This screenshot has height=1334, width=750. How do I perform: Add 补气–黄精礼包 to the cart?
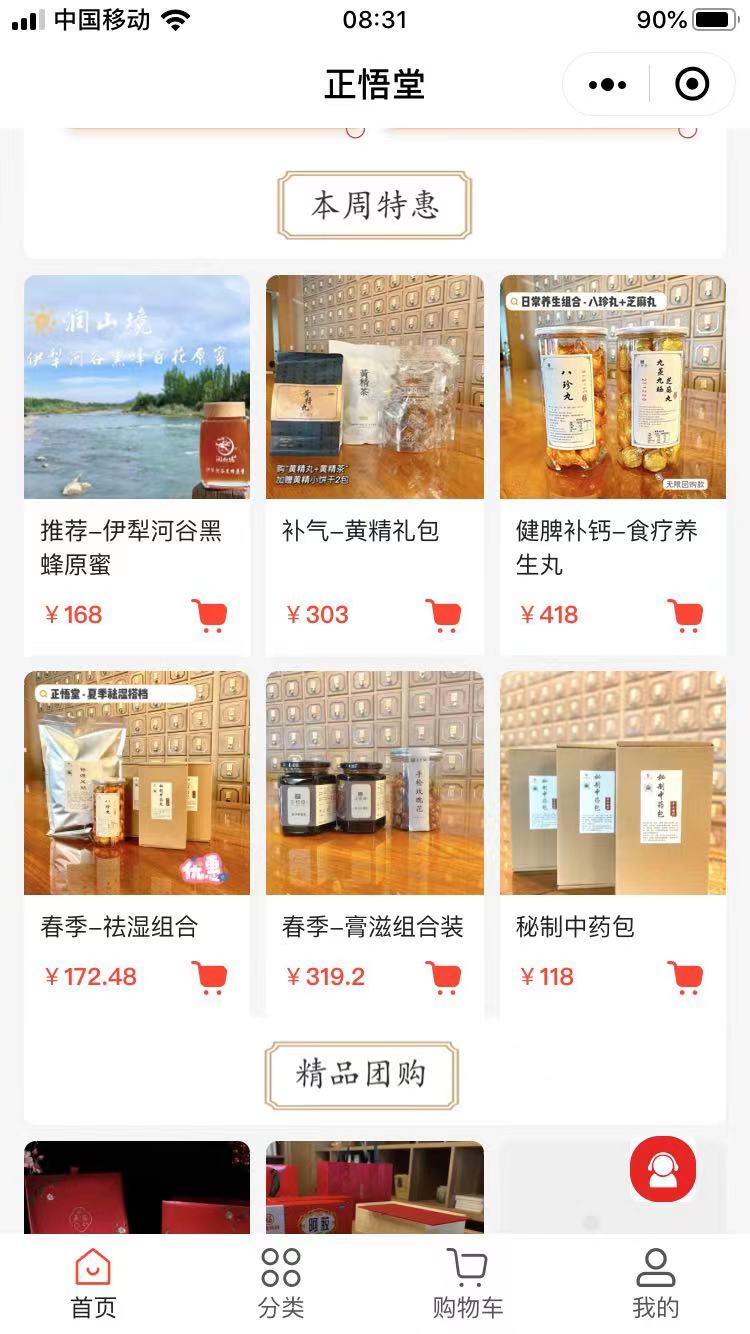pyautogui.click(x=443, y=615)
